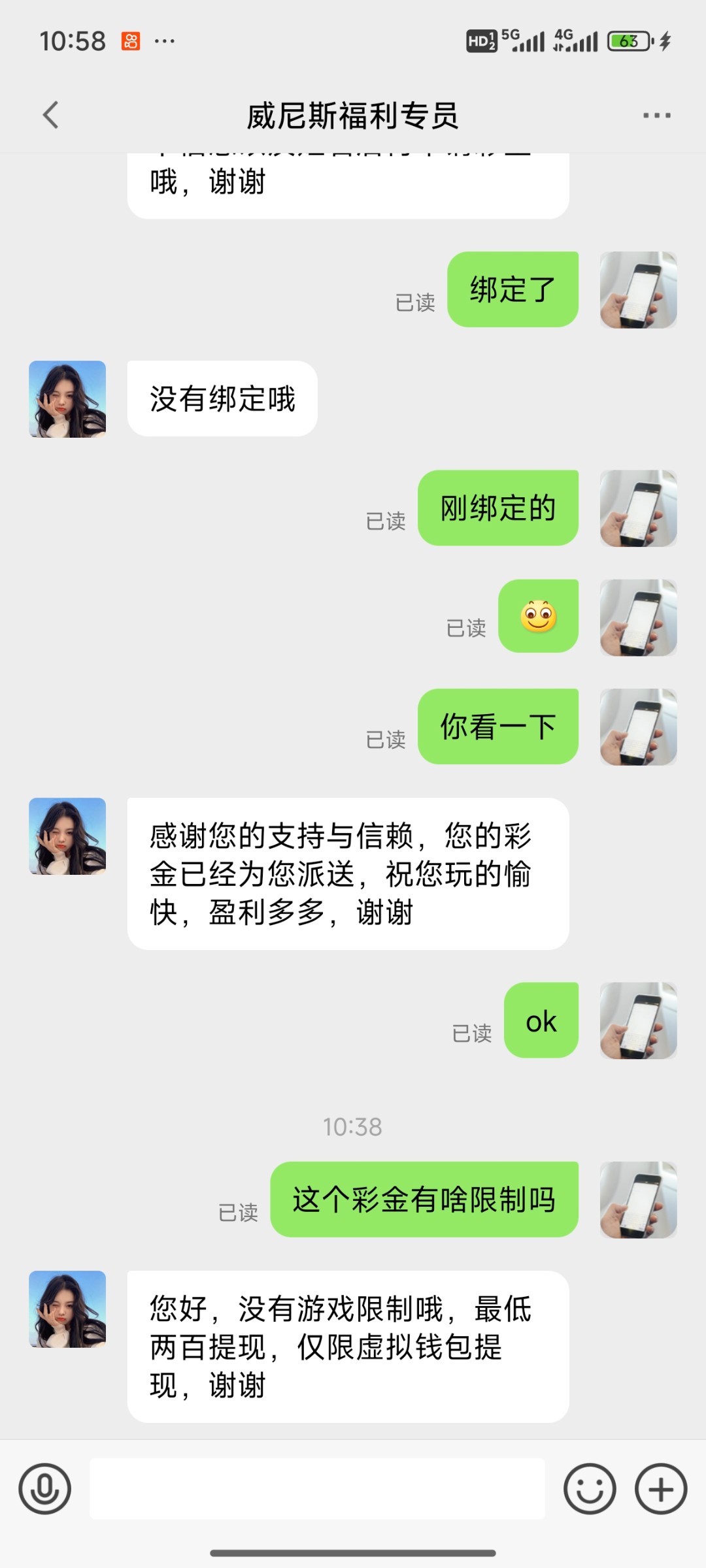
Task: Open the plus attachment menu
Action: [x=661, y=1489]
